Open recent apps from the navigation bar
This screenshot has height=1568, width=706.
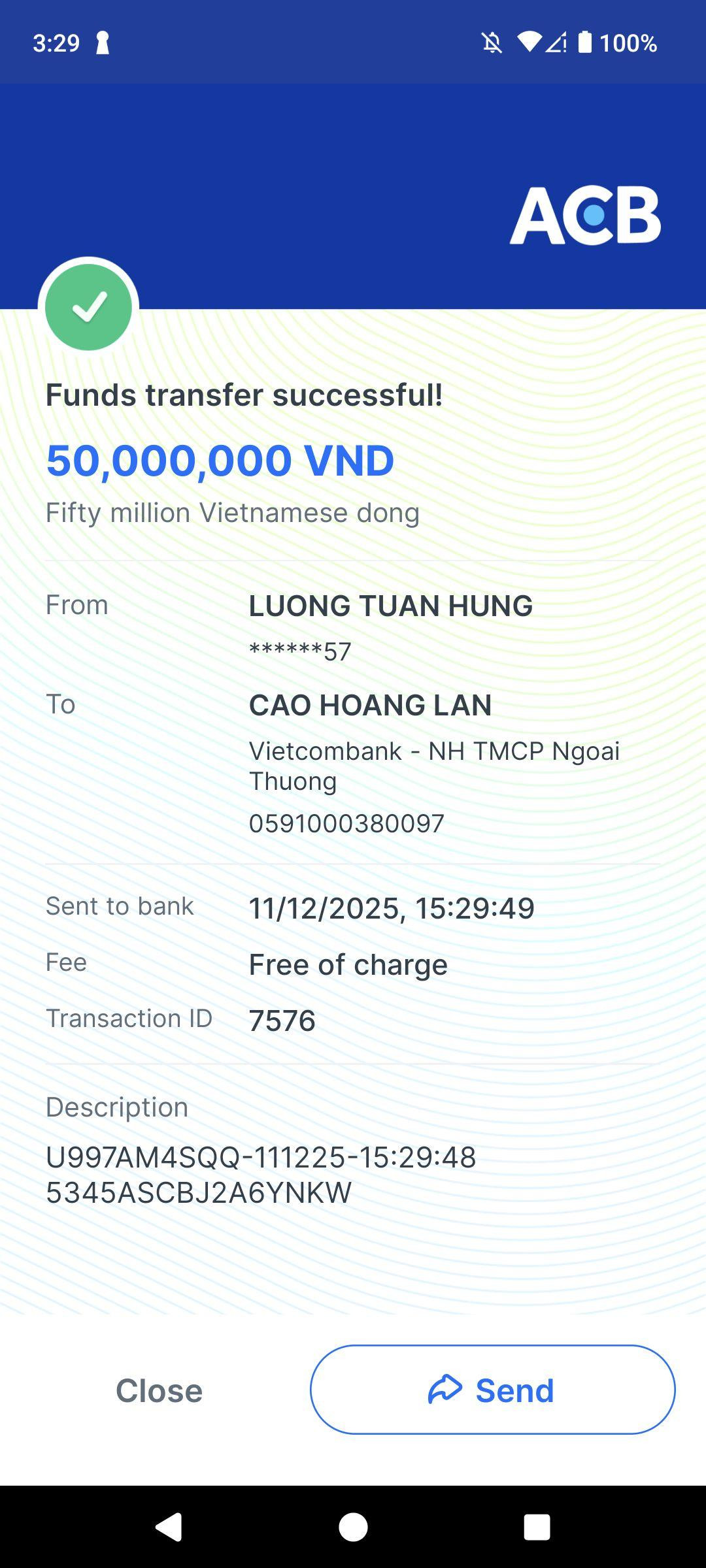click(537, 1527)
